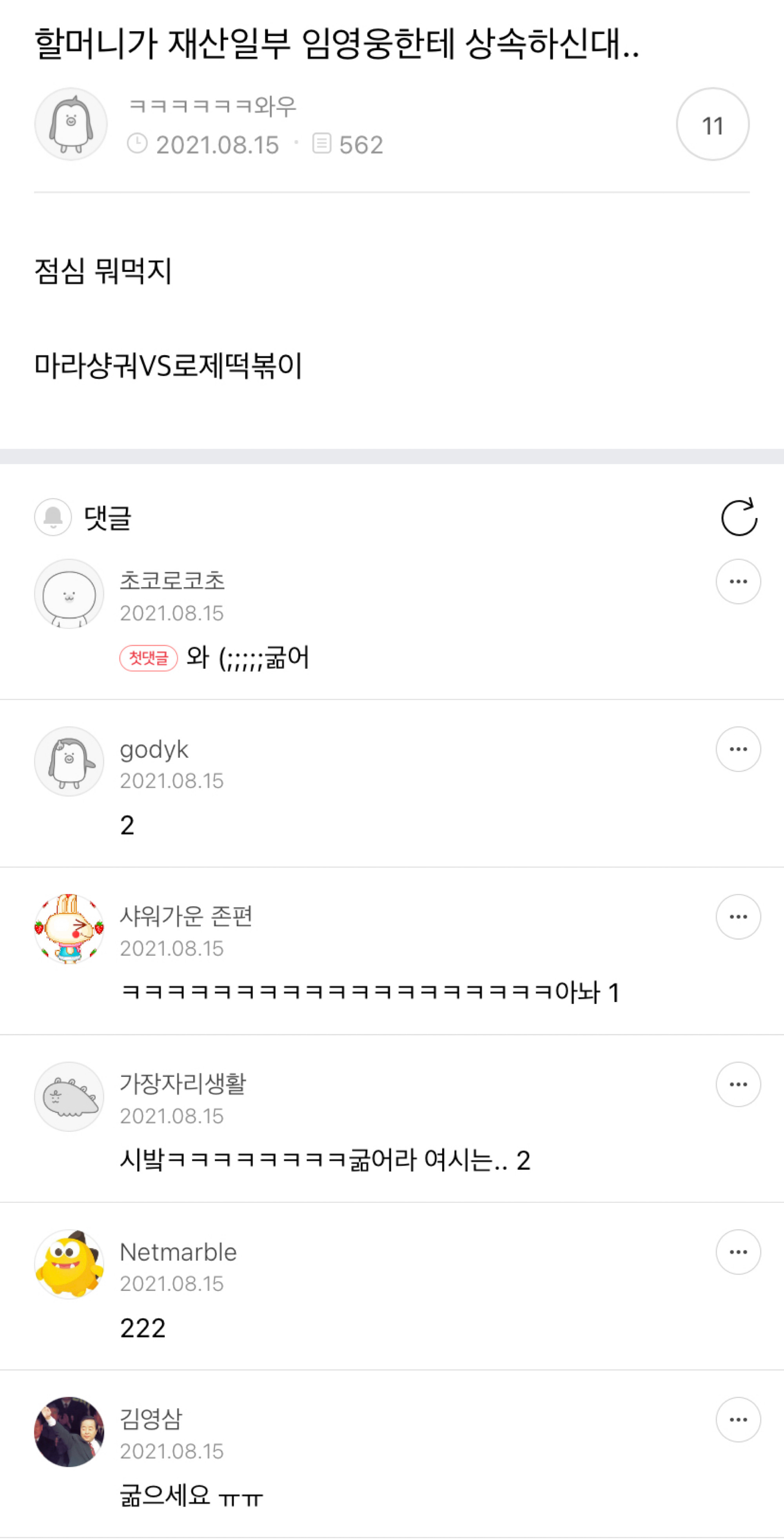
Task: Open more options for 가장자리생활's comment
Action: pos(738,1084)
